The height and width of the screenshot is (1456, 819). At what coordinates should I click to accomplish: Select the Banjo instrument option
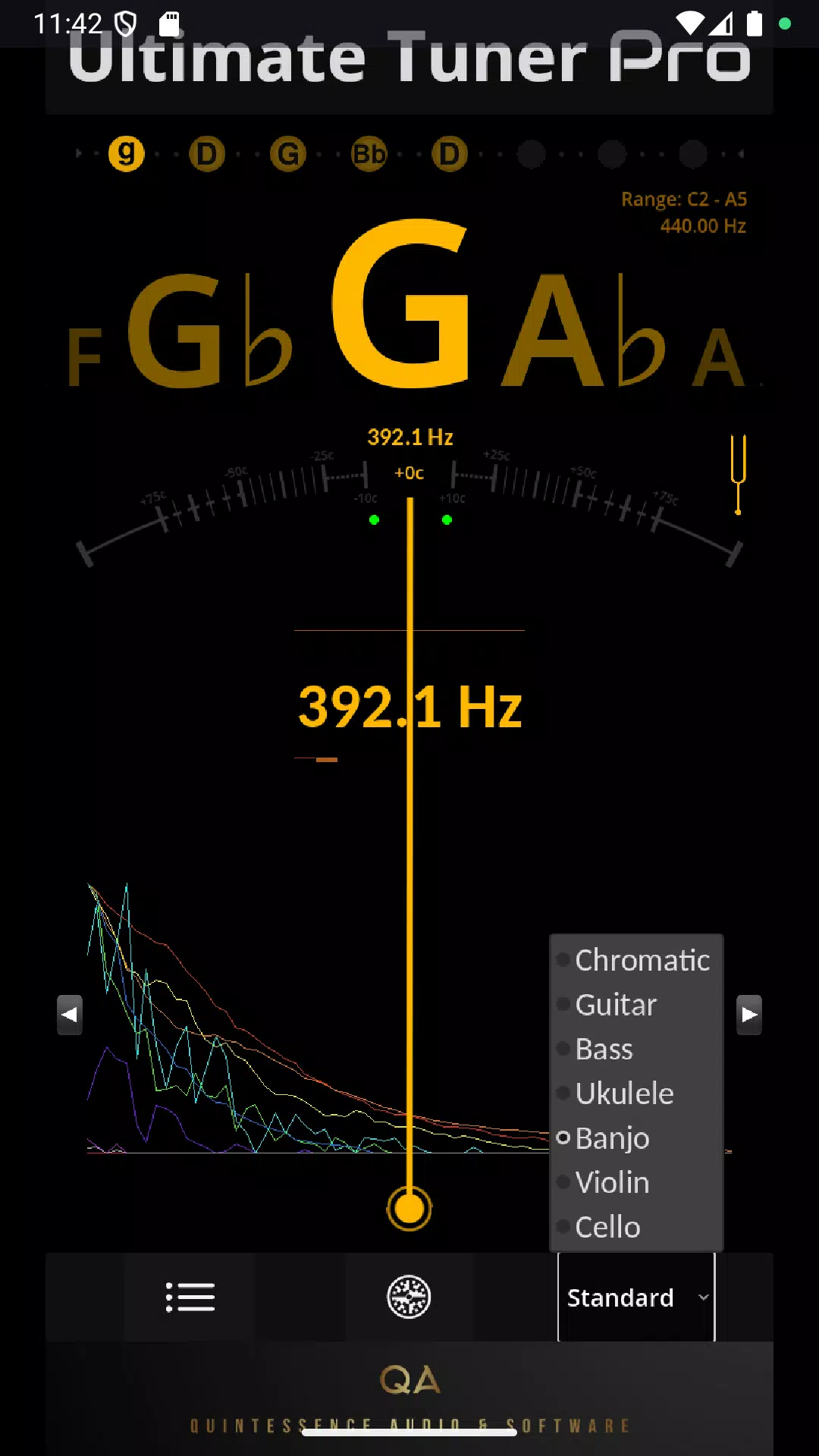[611, 1138]
